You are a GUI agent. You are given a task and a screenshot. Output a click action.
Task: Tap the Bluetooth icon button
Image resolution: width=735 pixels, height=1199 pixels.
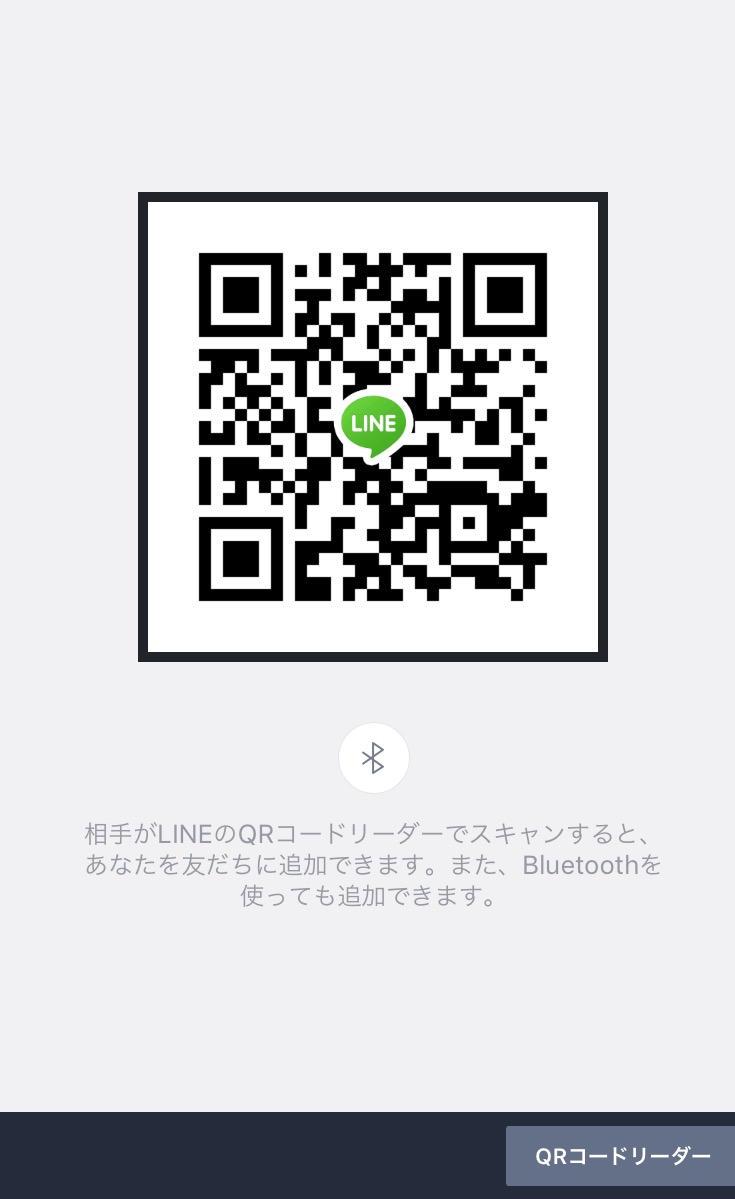point(373,758)
